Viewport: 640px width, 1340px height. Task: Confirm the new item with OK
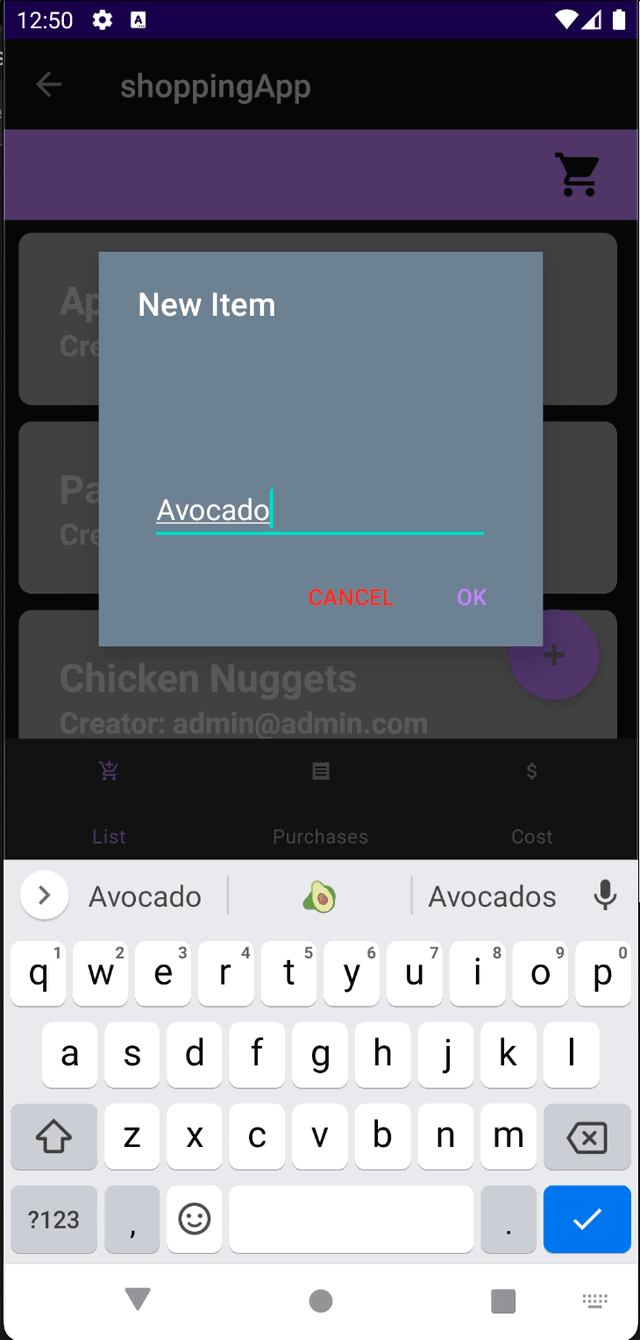click(x=471, y=597)
